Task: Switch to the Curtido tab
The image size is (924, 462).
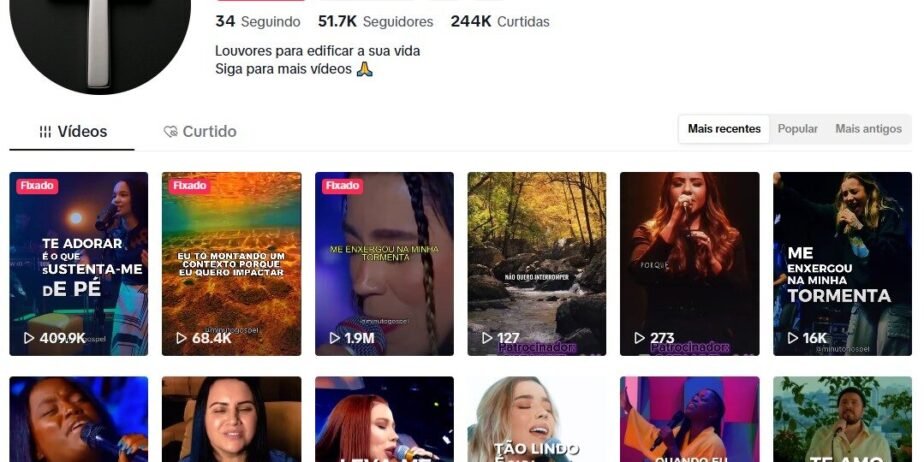Action: click(200, 131)
